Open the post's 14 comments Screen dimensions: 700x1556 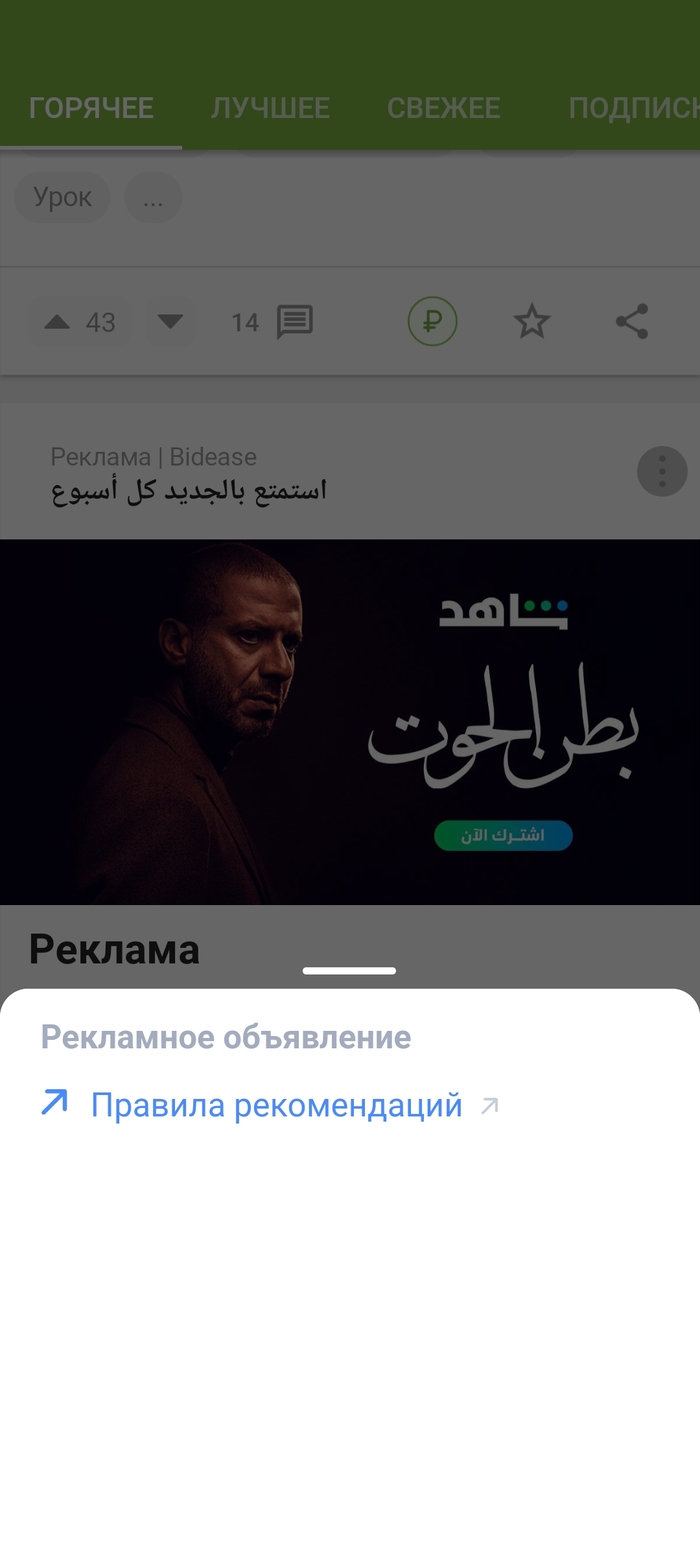pyautogui.click(x=272, y=322)
